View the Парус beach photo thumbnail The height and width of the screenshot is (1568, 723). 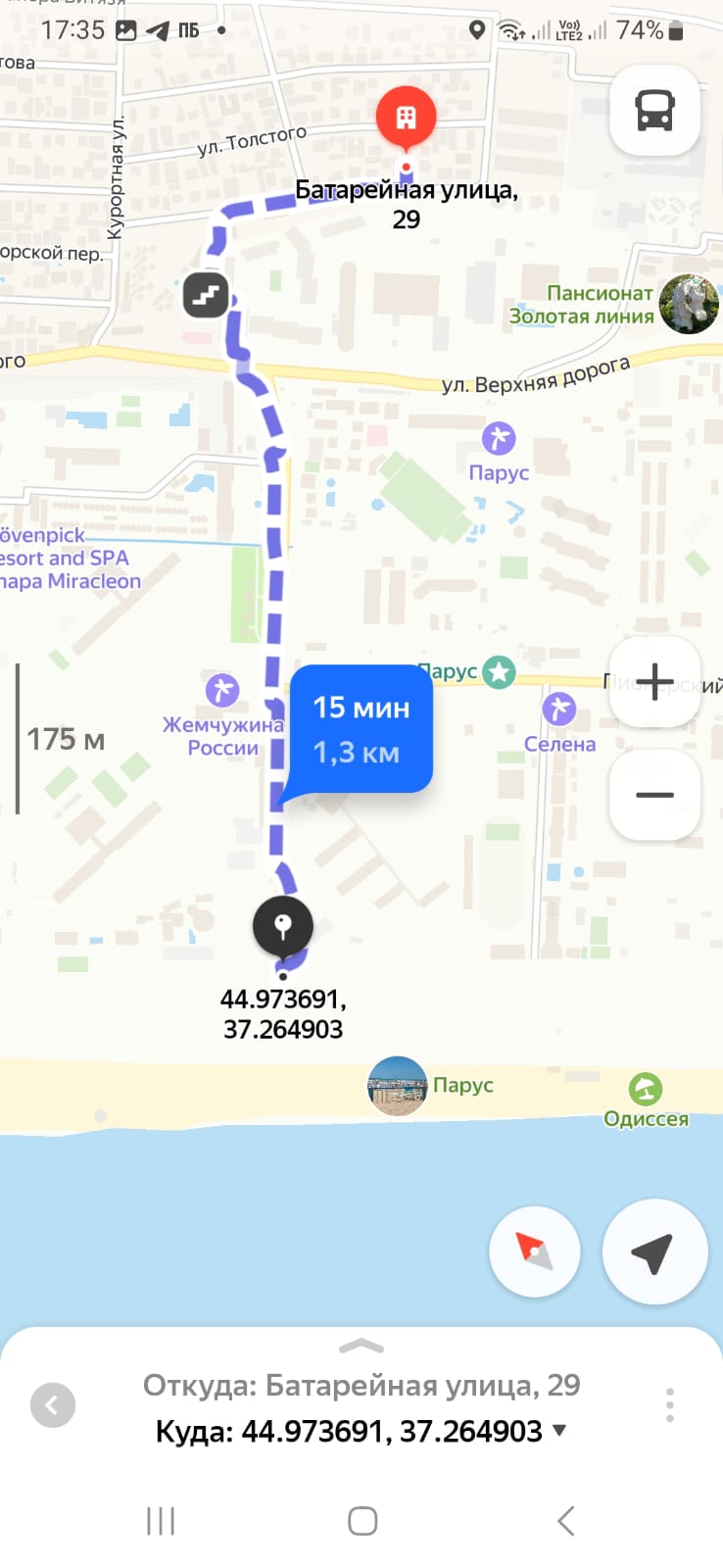tap(398, 1086)
